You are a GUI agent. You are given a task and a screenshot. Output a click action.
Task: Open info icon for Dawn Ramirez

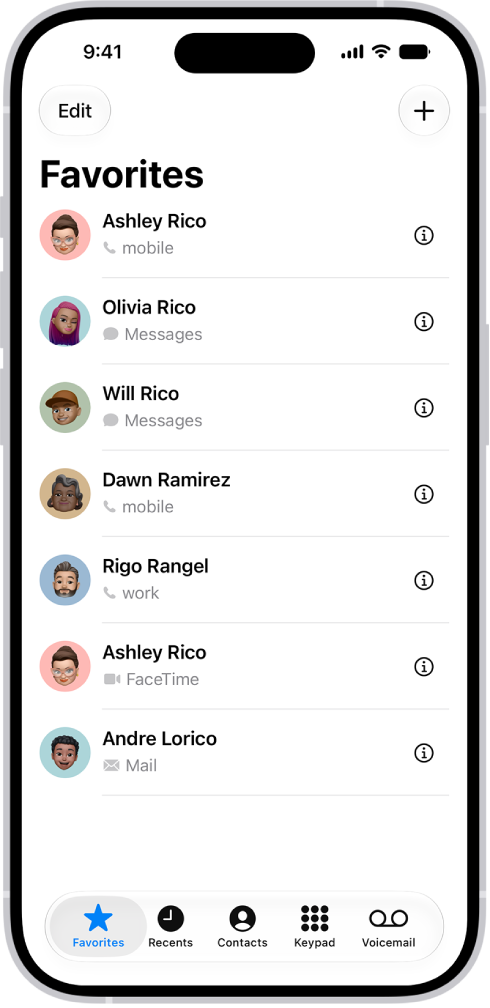coord(423,494)
